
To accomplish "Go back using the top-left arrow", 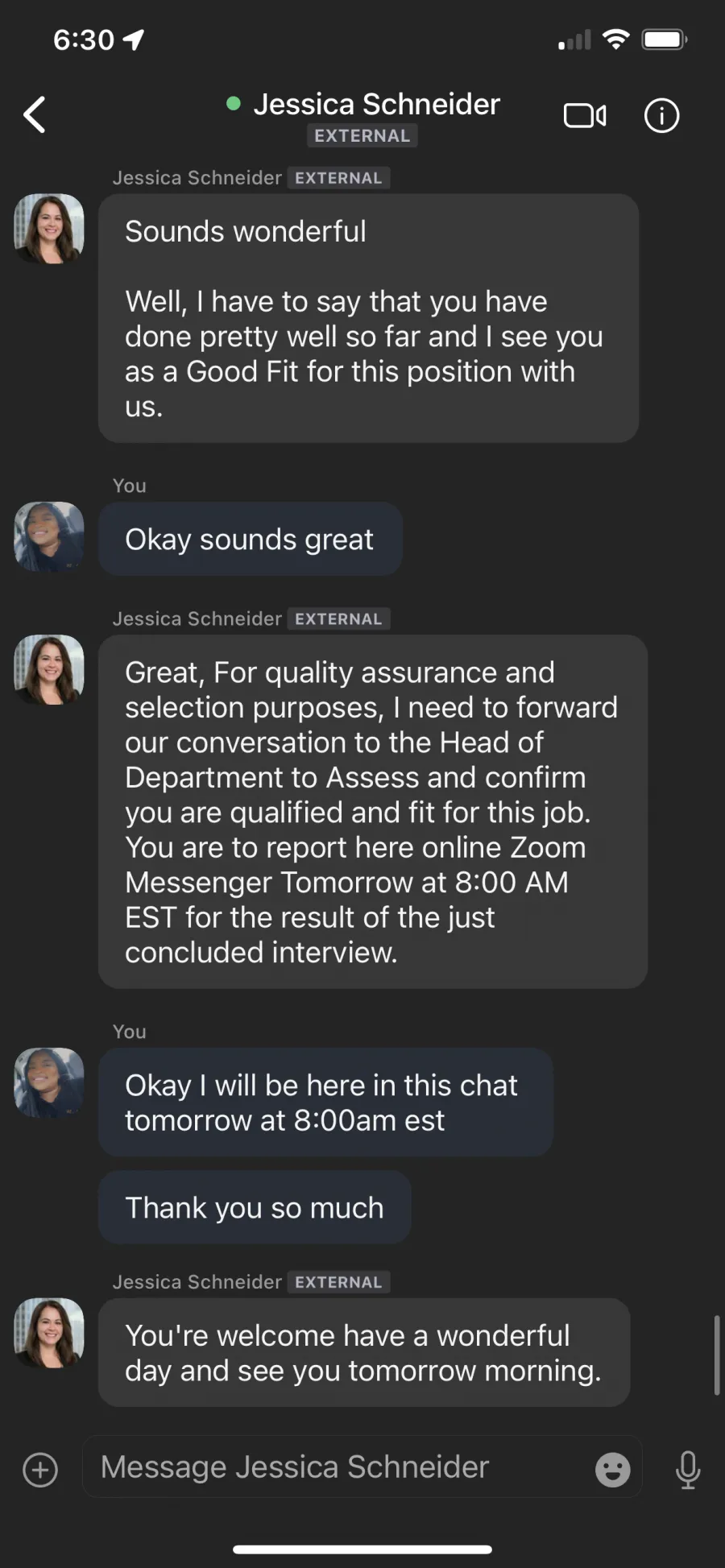I will click(x=35, y=115).
